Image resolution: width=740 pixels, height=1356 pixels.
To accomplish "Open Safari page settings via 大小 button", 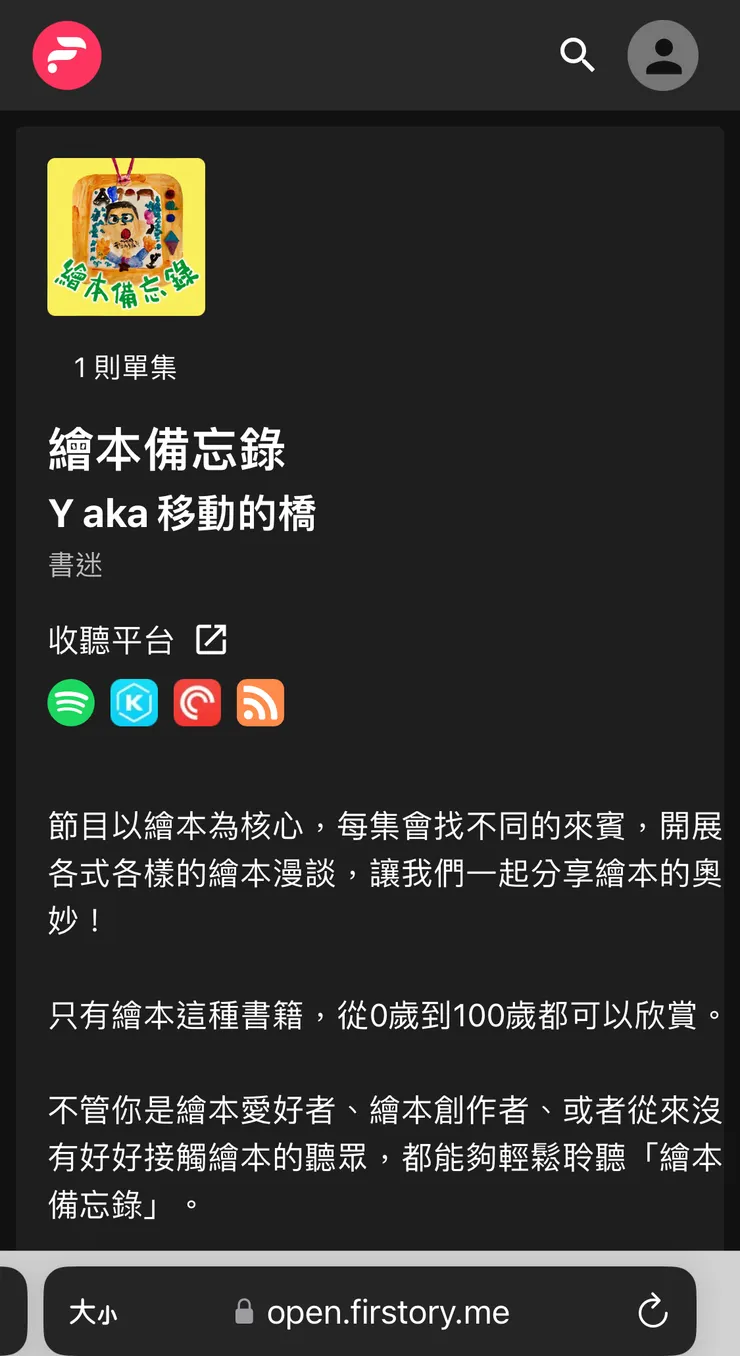I will coord(93,1312).
